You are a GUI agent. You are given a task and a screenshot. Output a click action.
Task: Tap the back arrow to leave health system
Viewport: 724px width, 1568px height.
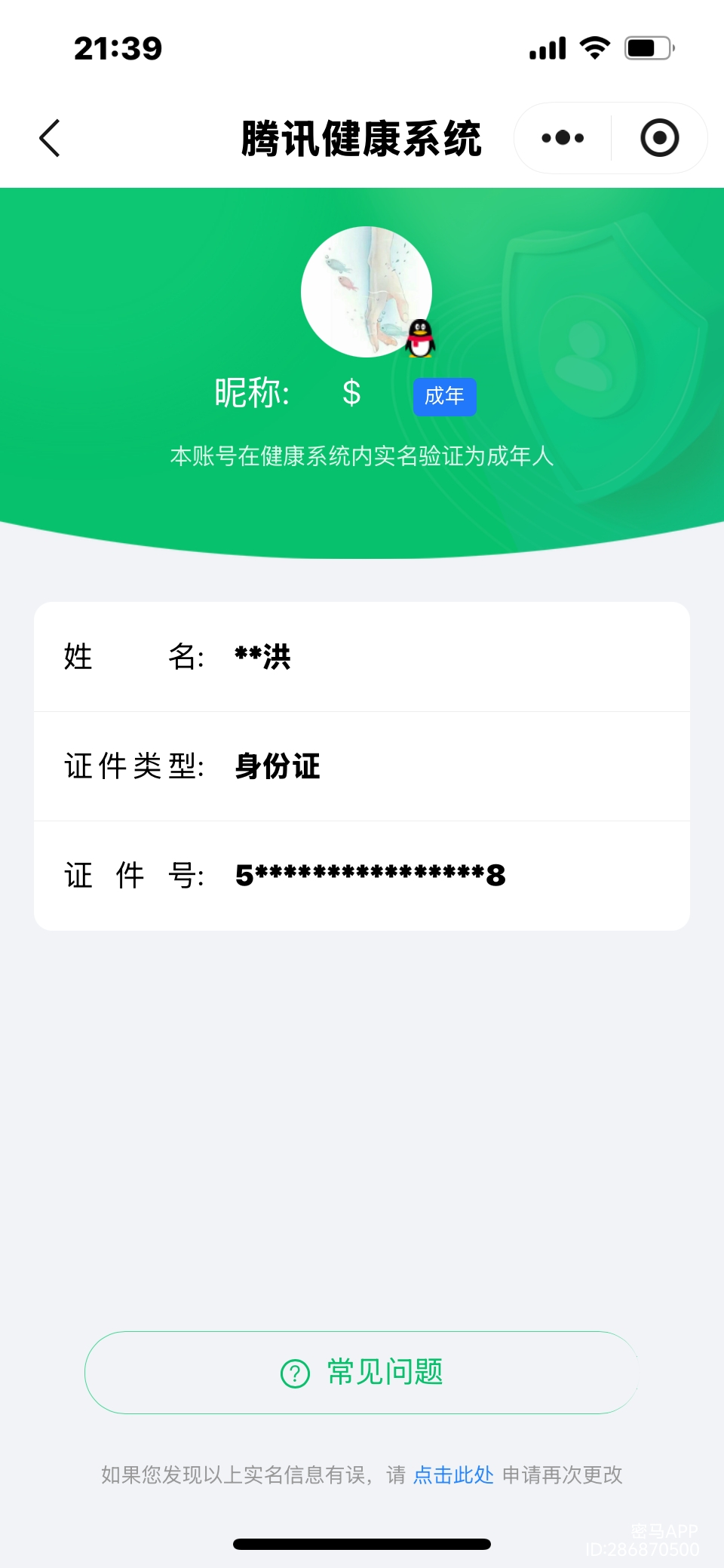pos(48,138)
